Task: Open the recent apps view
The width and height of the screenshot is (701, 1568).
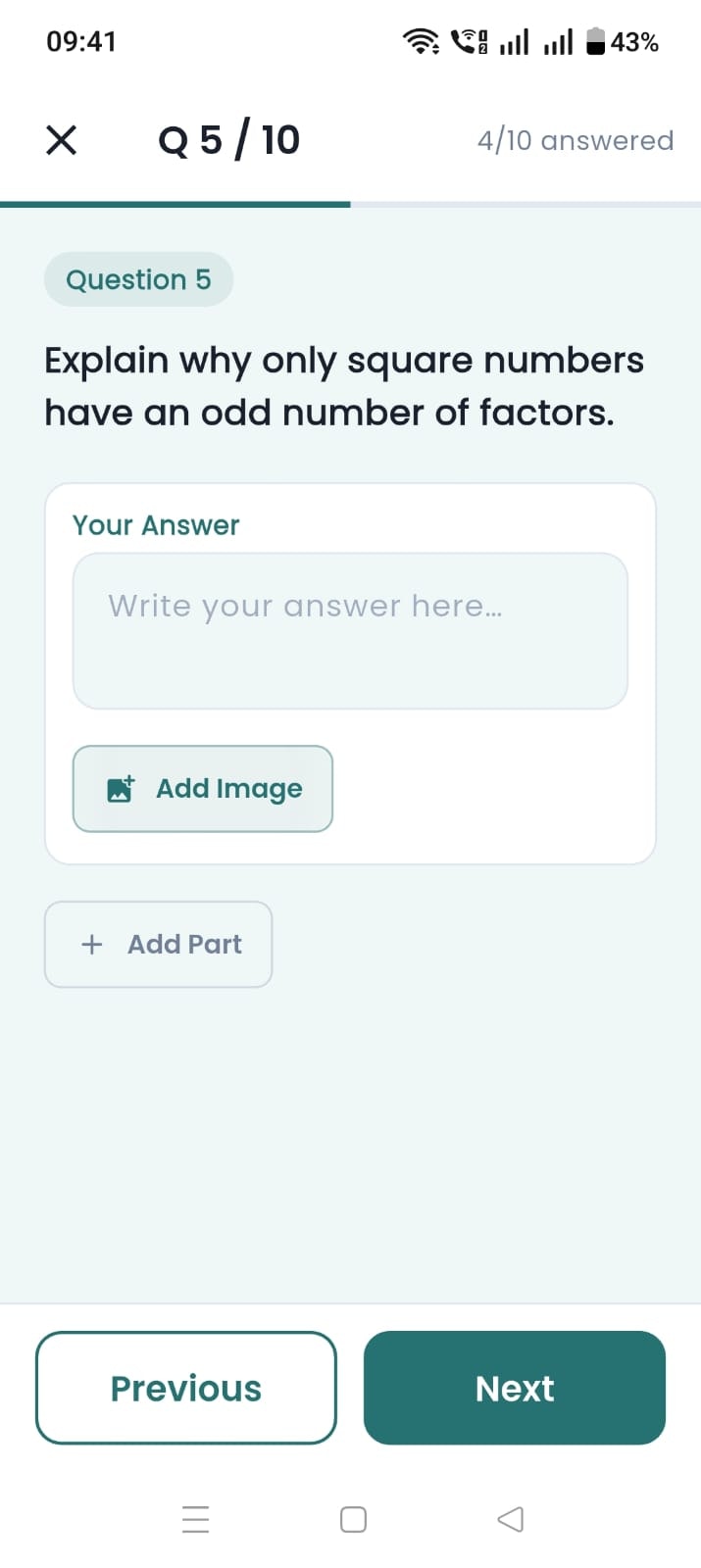Action: (x=196, y=1520)
